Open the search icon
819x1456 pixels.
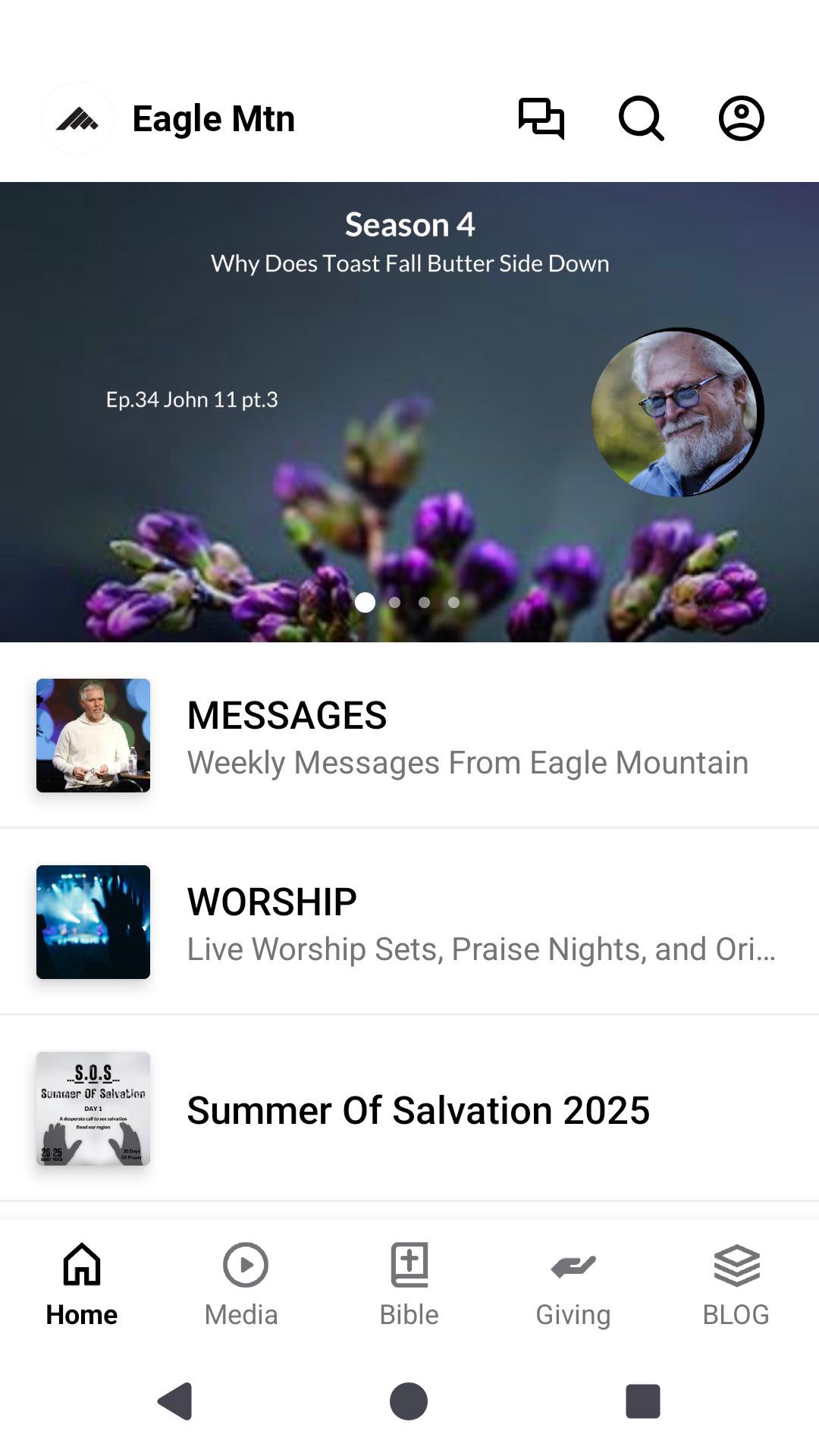641,118
